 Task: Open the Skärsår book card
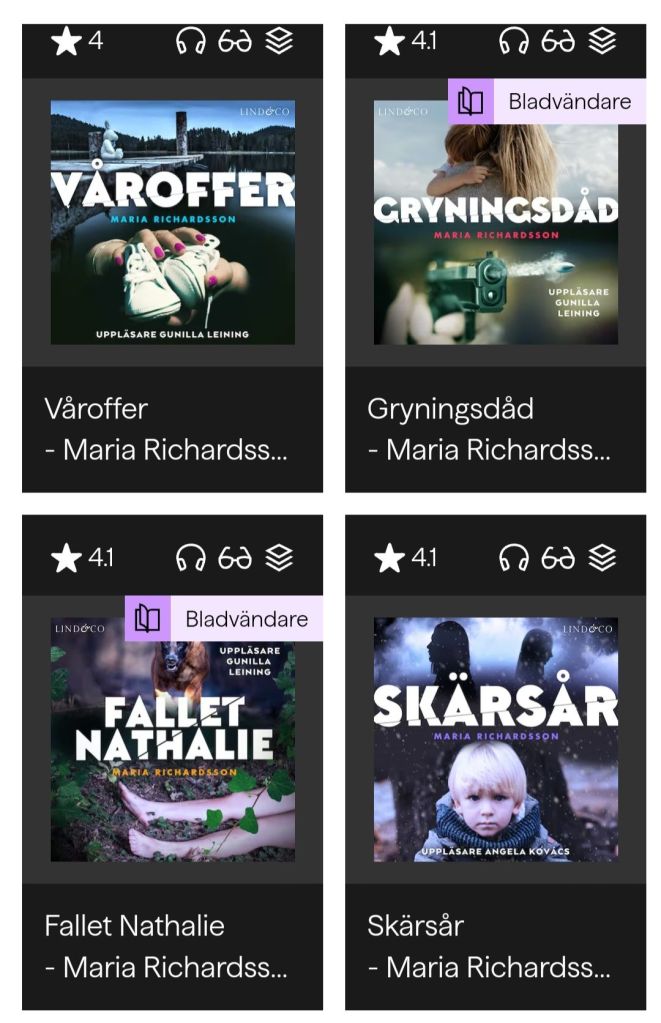coord(495,740)
